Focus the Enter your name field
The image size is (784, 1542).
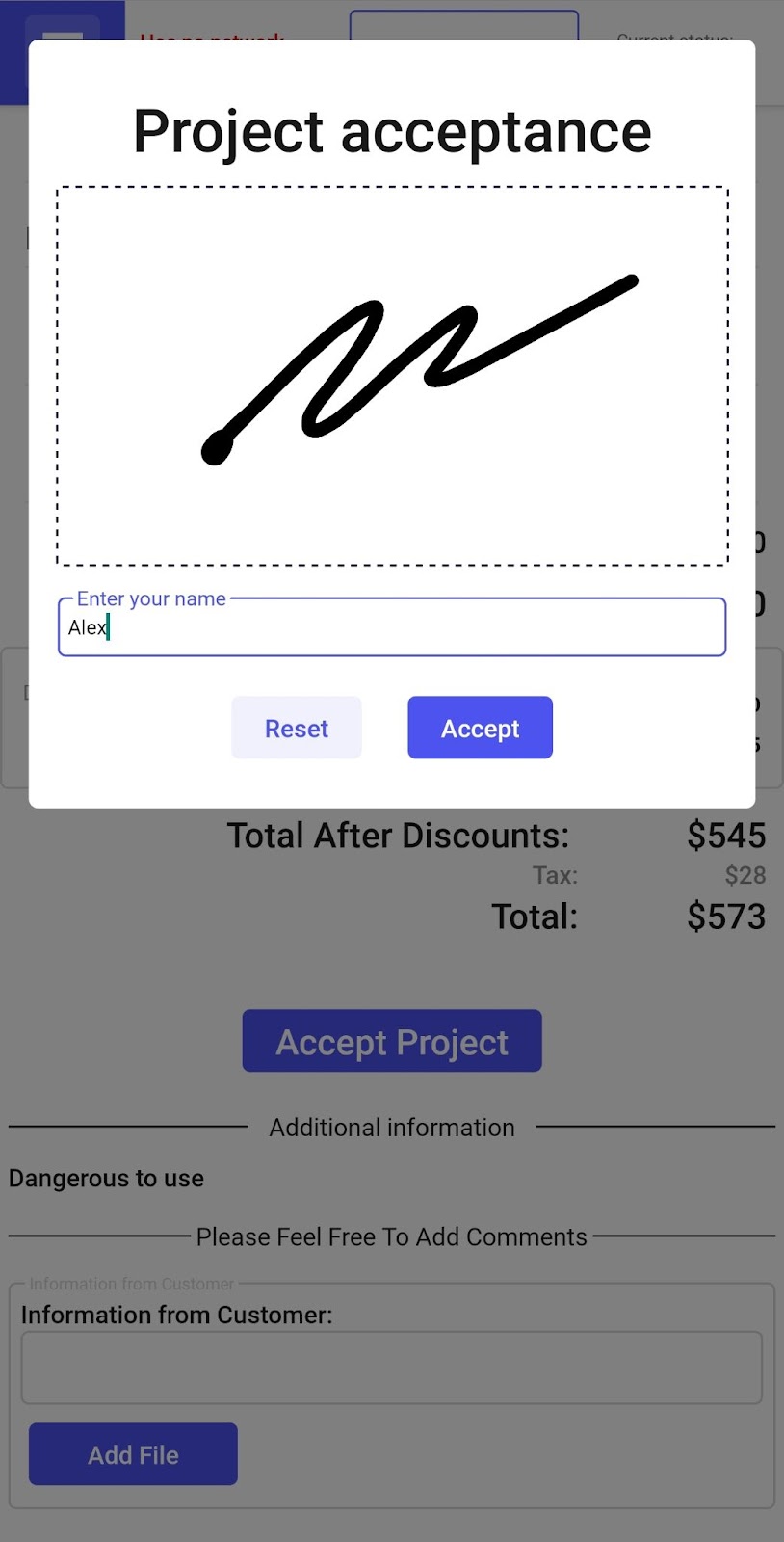[x=392, y=627]
